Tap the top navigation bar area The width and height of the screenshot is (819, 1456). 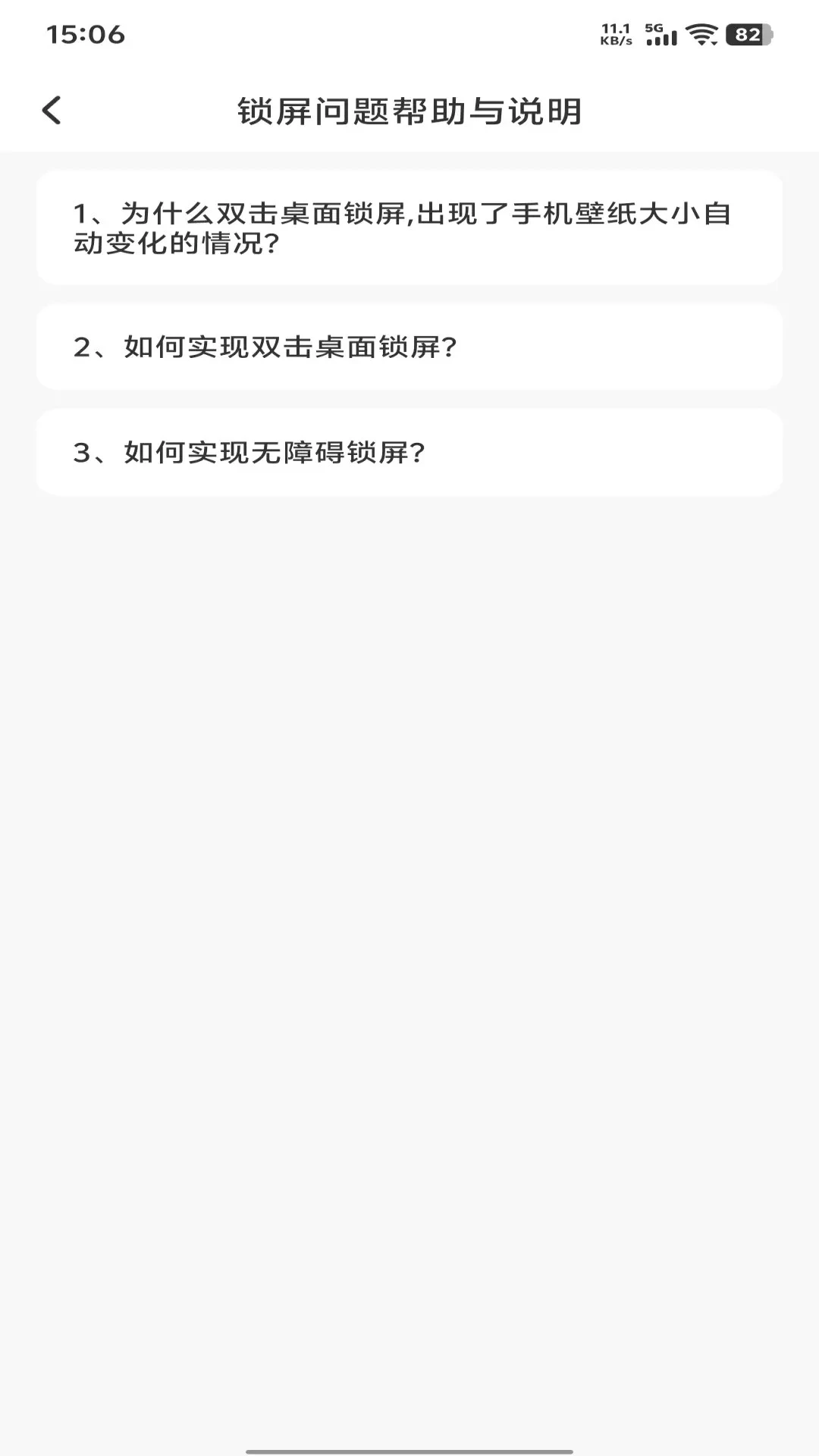click(x=409, y=109)
